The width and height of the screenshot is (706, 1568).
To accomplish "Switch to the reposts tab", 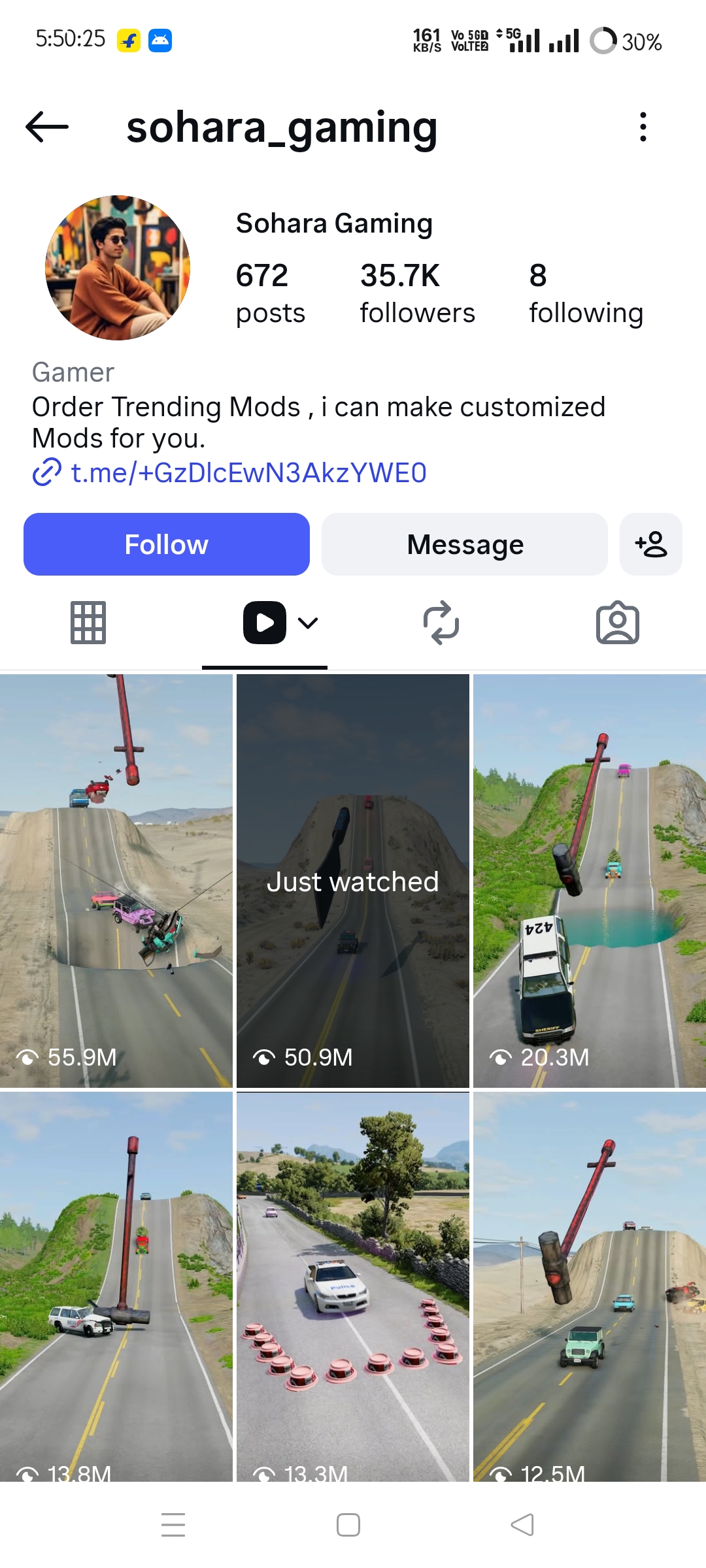I will pyautogui.click(x=441, y=623).
